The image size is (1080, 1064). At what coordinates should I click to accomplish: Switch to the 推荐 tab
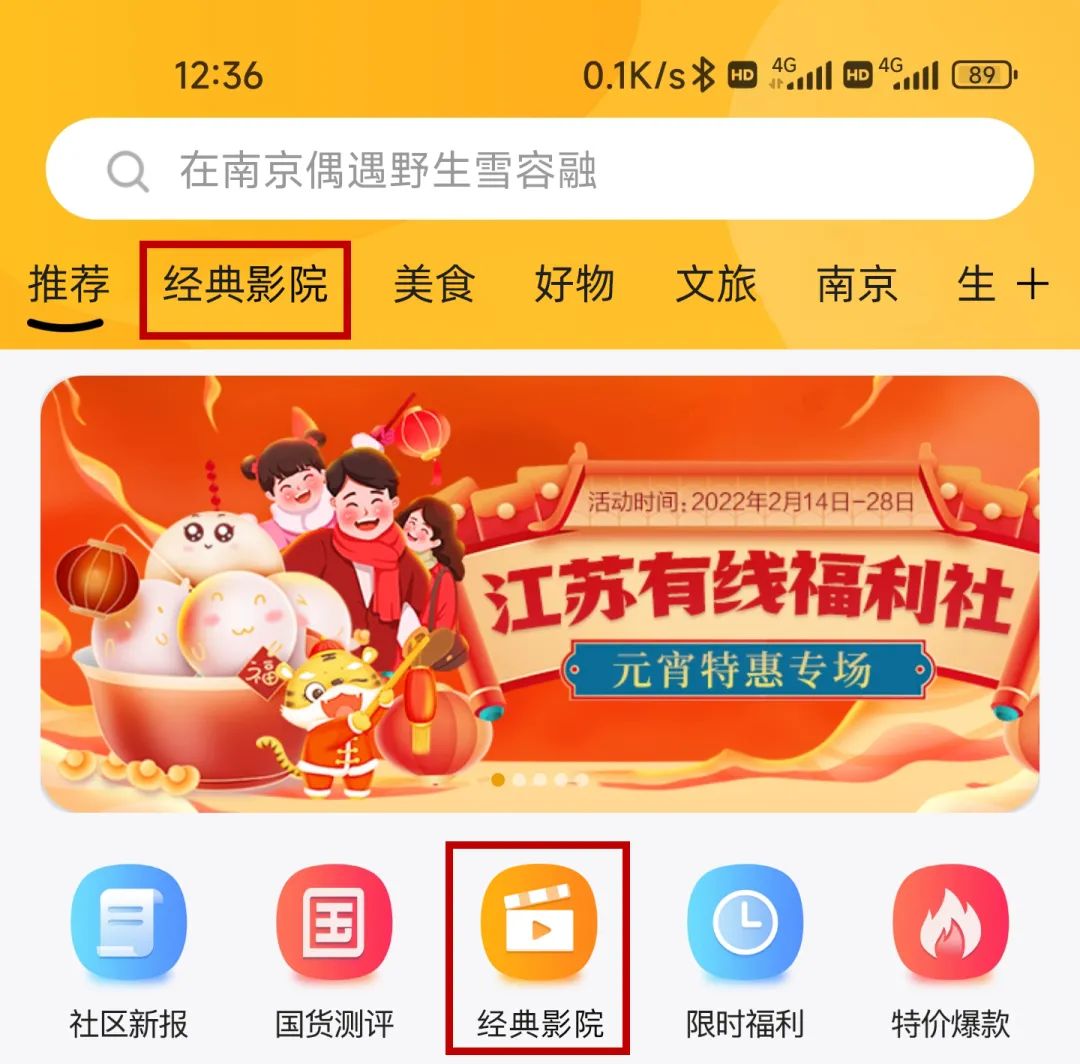[68, 286]
